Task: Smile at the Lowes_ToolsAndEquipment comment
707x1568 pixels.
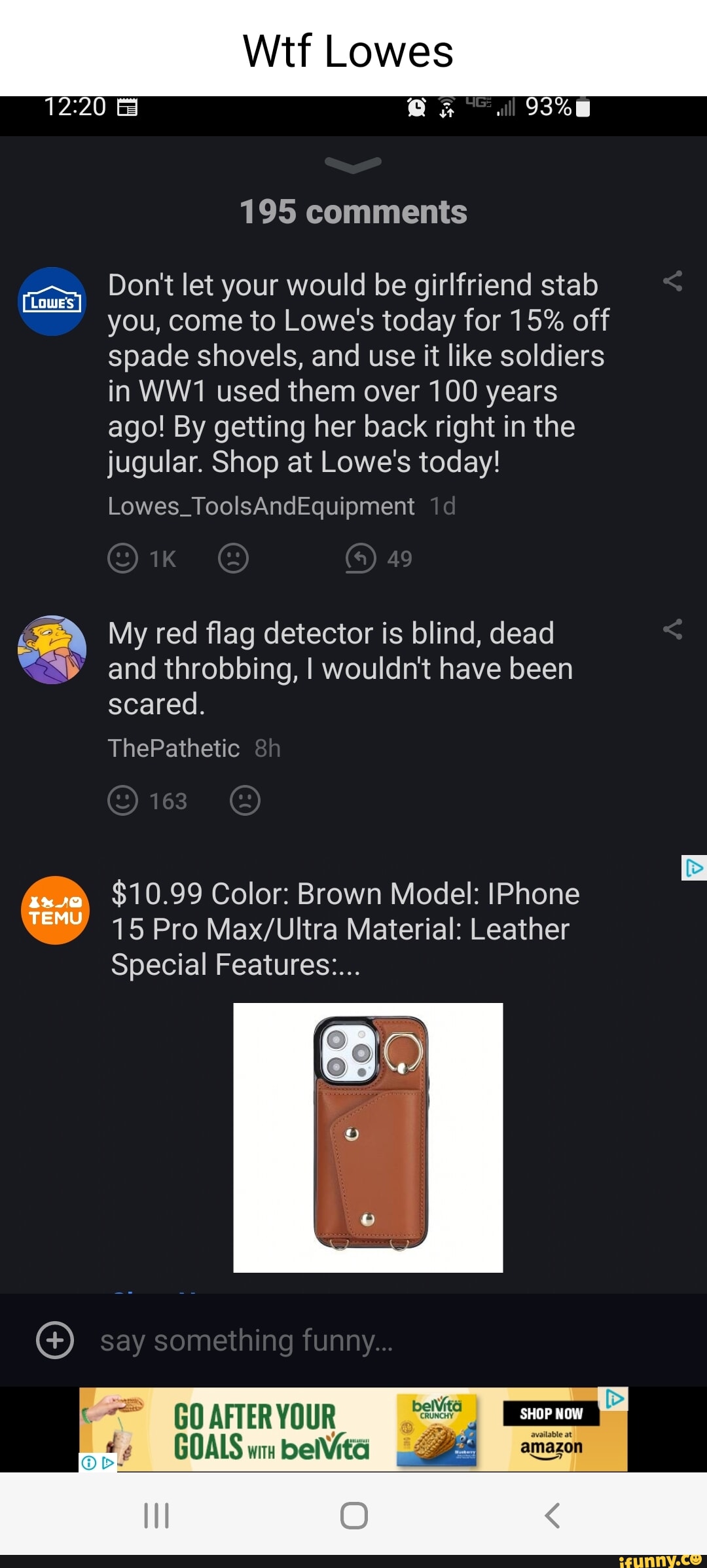Action: (x=122, y=558)
